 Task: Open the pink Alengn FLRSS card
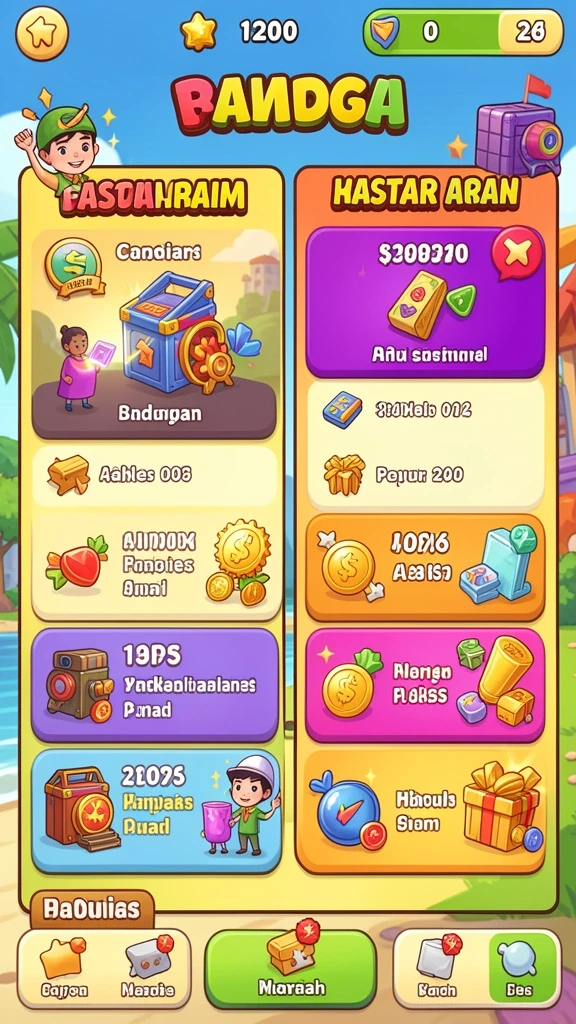tap(426, 685)
